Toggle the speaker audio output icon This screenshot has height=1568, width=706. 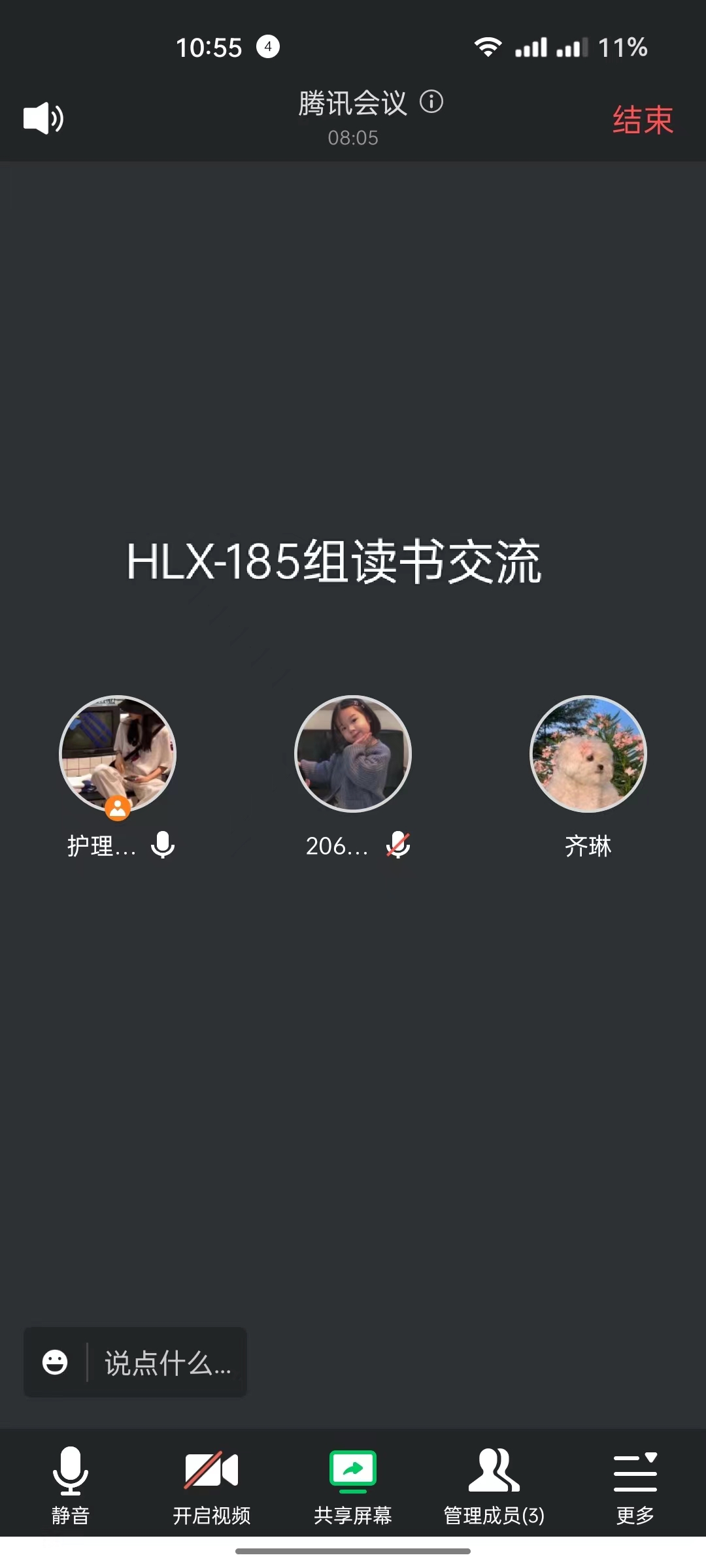click(43, 118)
